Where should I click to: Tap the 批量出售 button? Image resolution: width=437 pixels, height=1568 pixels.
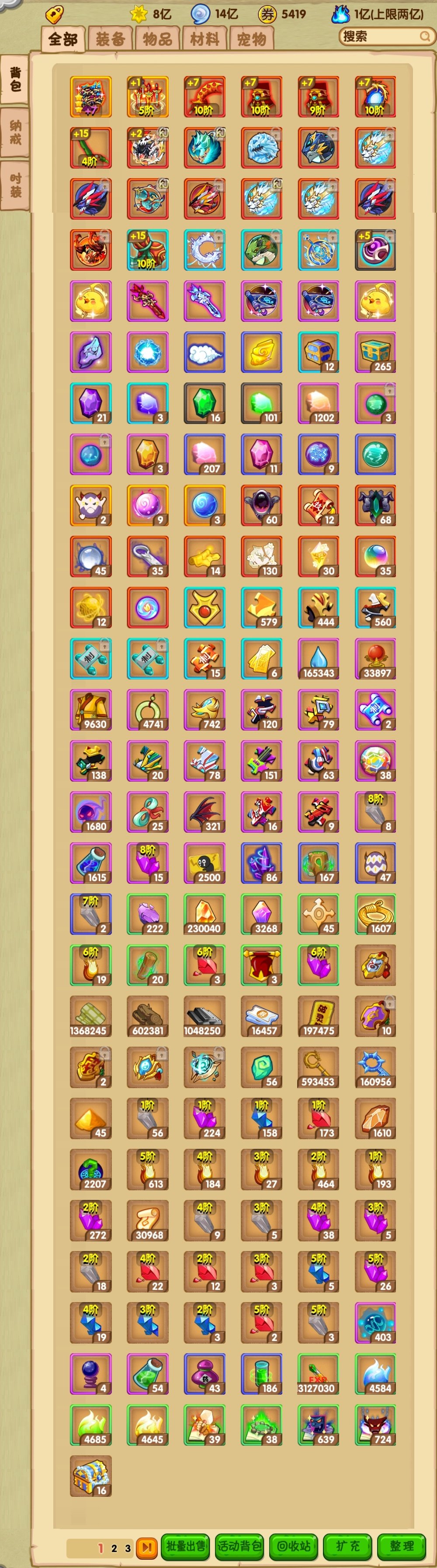(185, 1546)
